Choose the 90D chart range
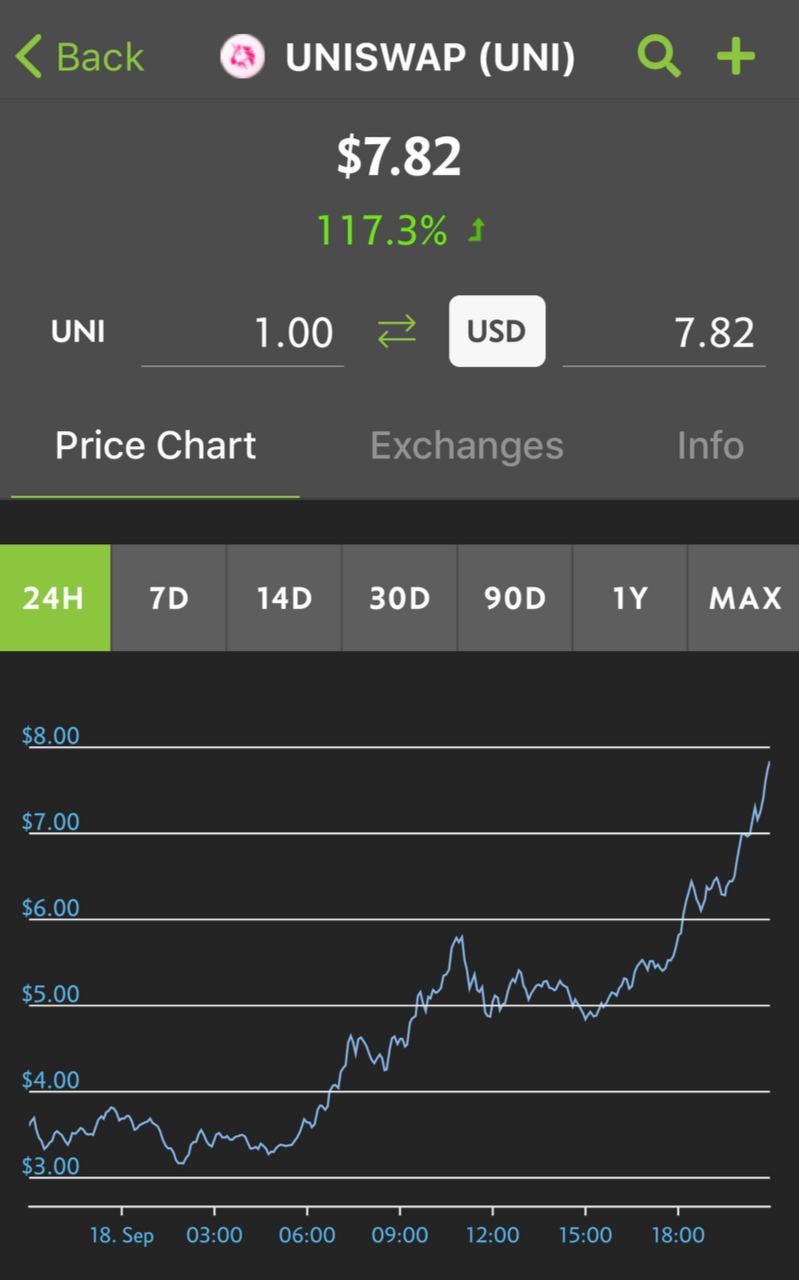799x1280 pixels. 515,598
